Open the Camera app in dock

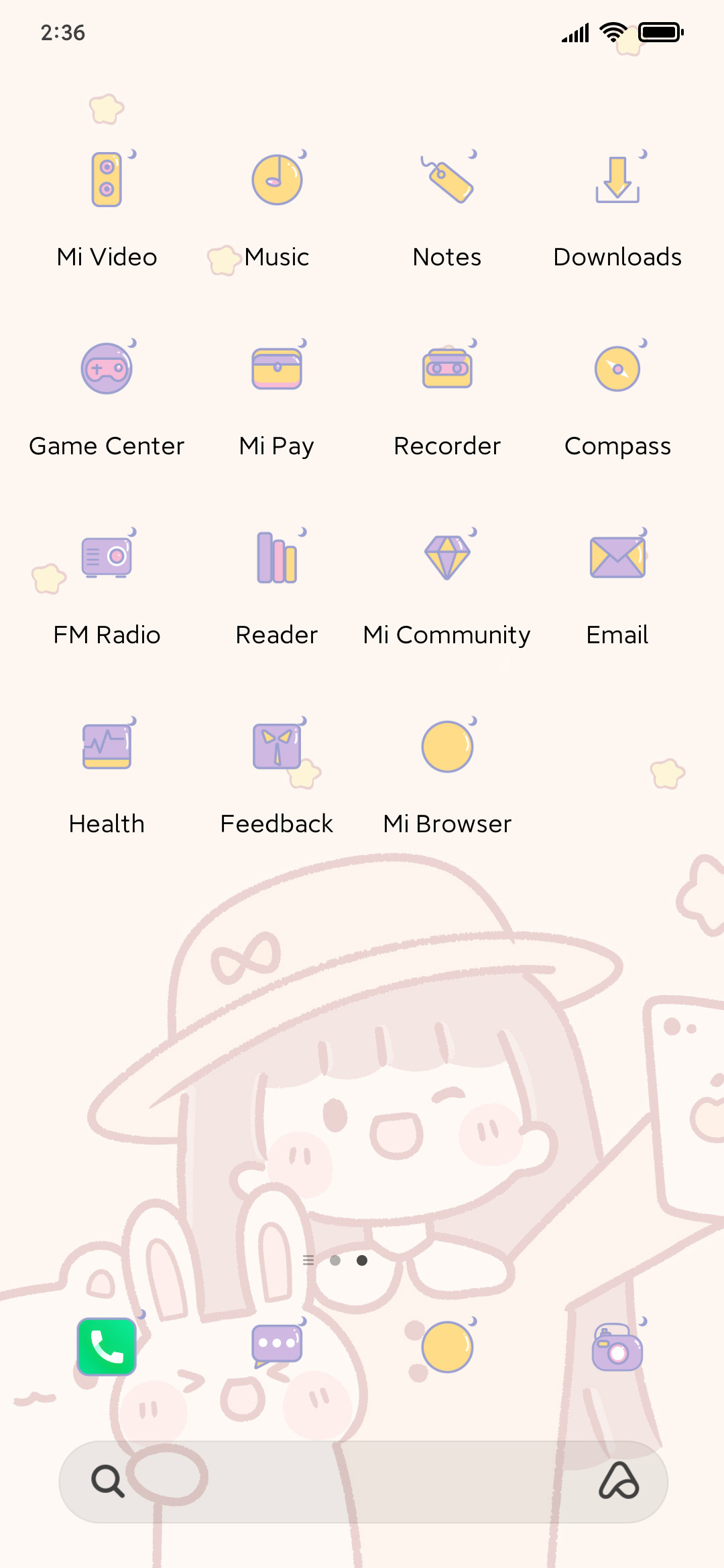pos(617,1347)
